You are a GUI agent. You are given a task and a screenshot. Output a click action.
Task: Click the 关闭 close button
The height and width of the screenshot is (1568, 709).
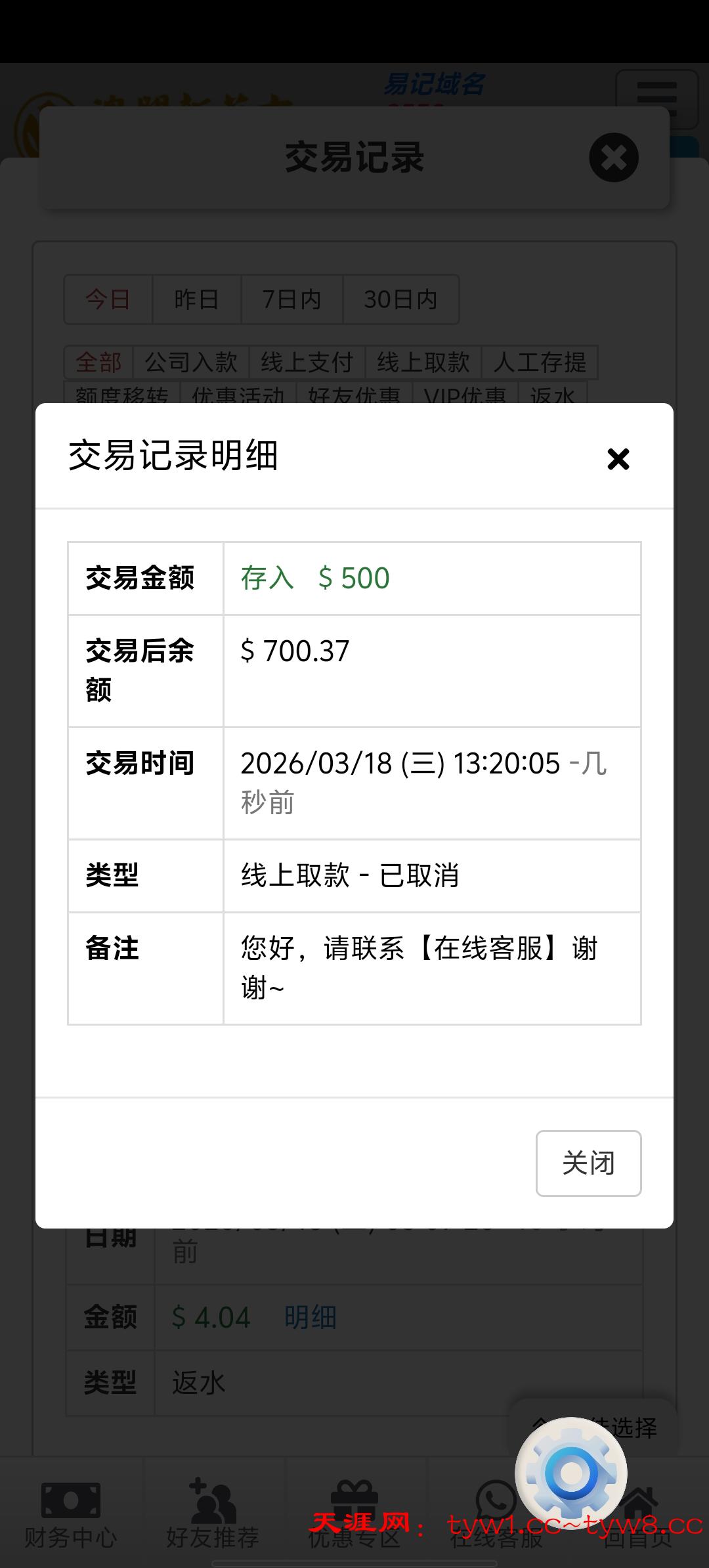[588, 1163]
